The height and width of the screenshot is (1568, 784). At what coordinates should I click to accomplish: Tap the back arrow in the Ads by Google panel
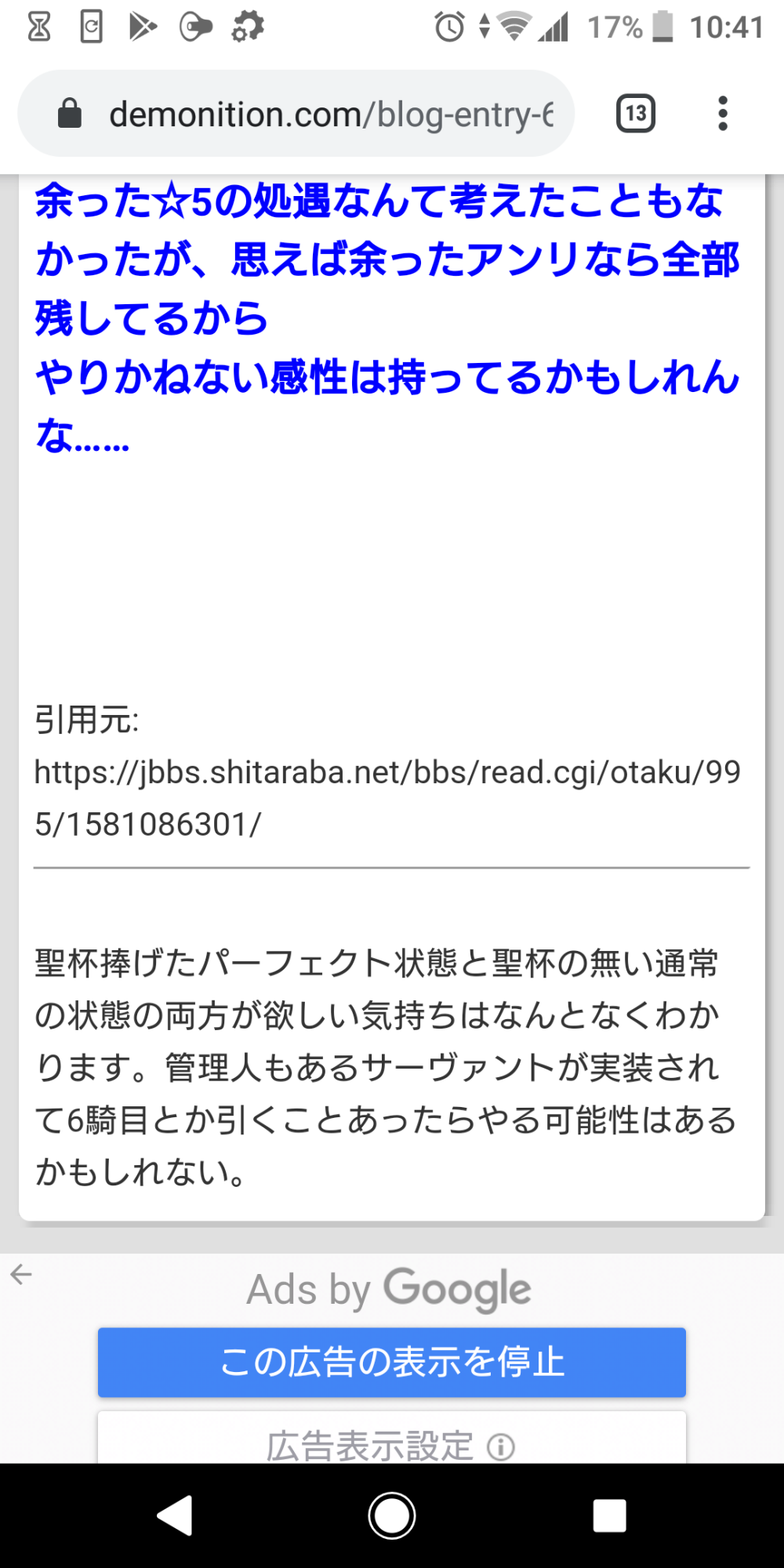pyautogui.click(x=21, y=1274)
